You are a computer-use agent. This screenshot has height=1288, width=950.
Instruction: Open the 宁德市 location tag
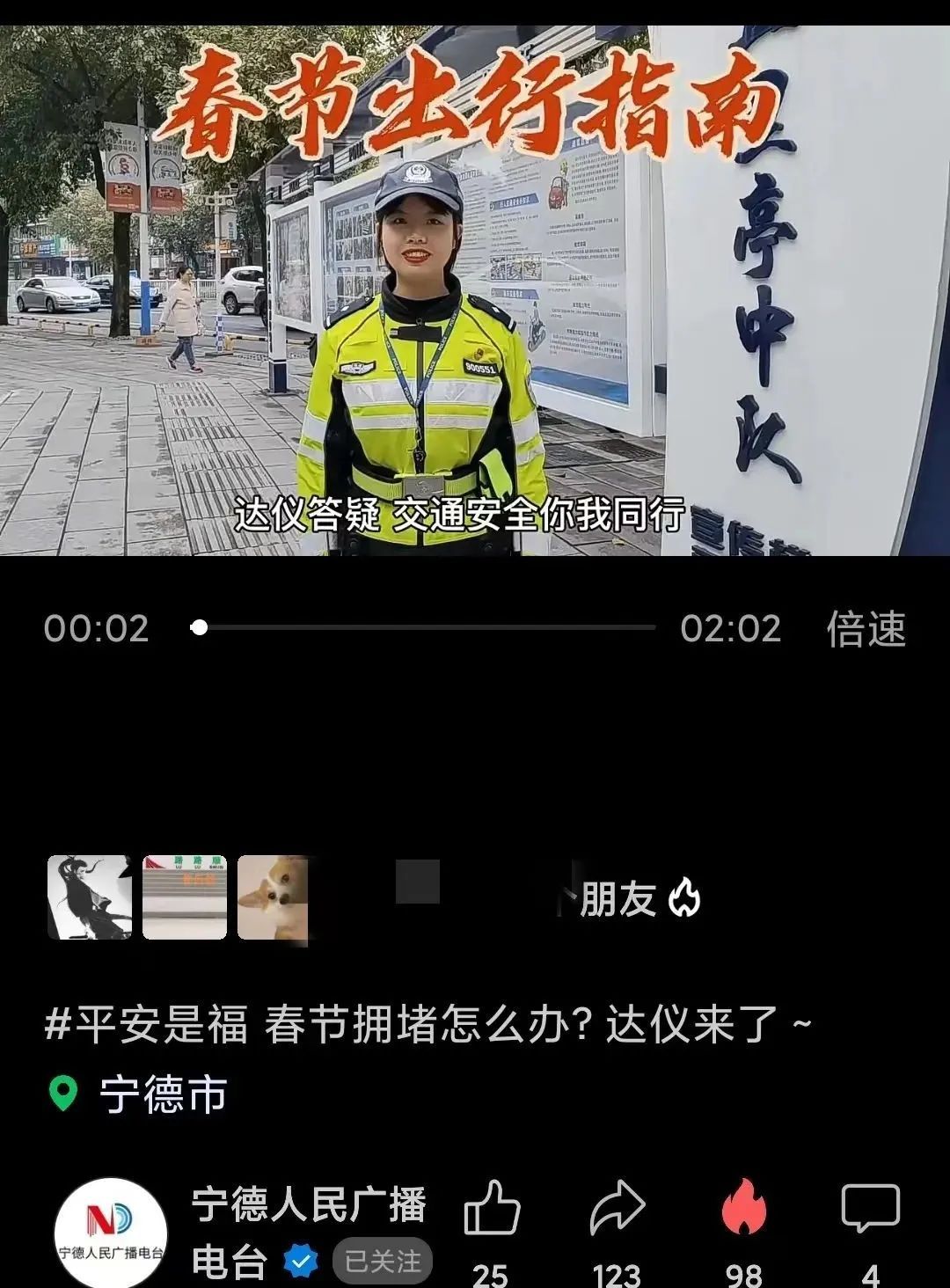pos(163,1094)
